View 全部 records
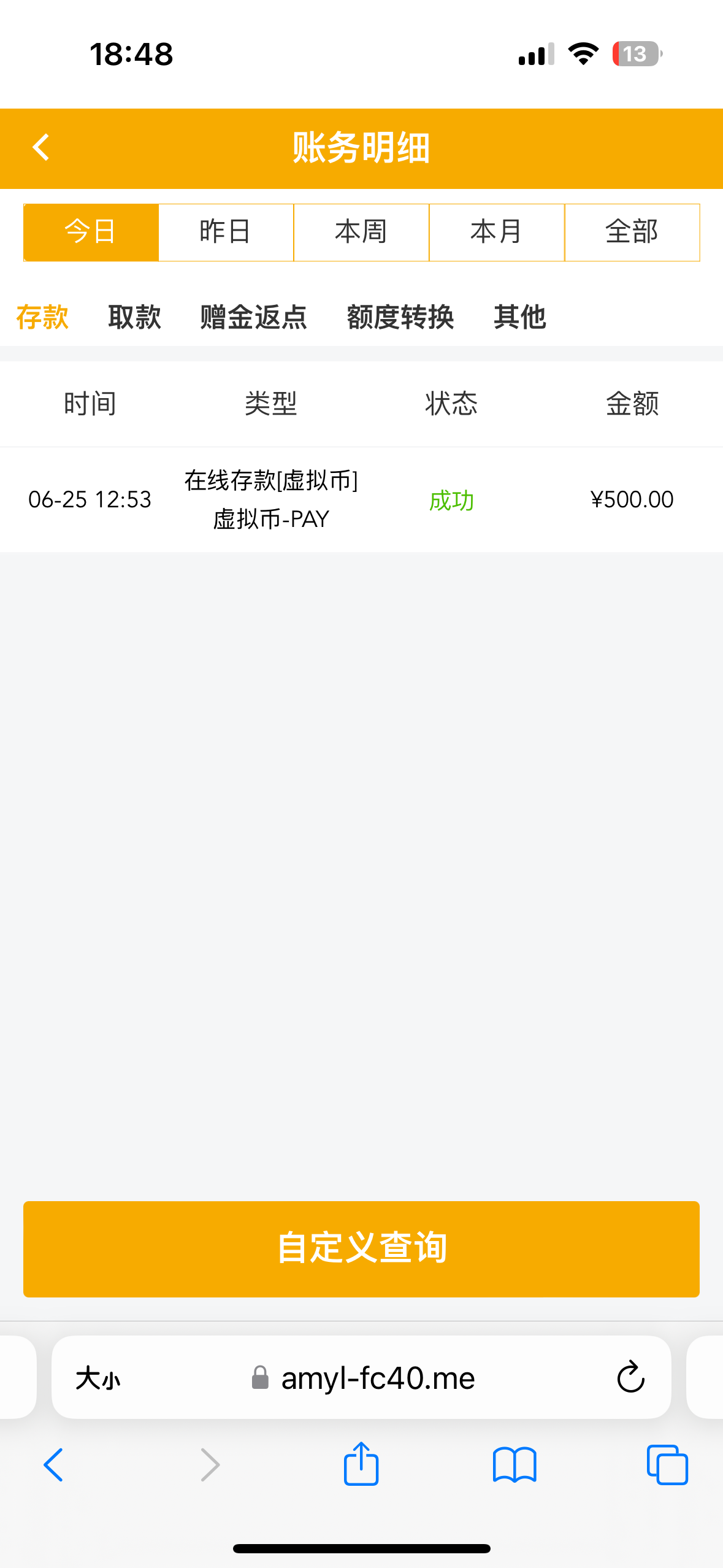Image resolution: width=723 pixels, height=1568 pixels. tap(632, 233)
